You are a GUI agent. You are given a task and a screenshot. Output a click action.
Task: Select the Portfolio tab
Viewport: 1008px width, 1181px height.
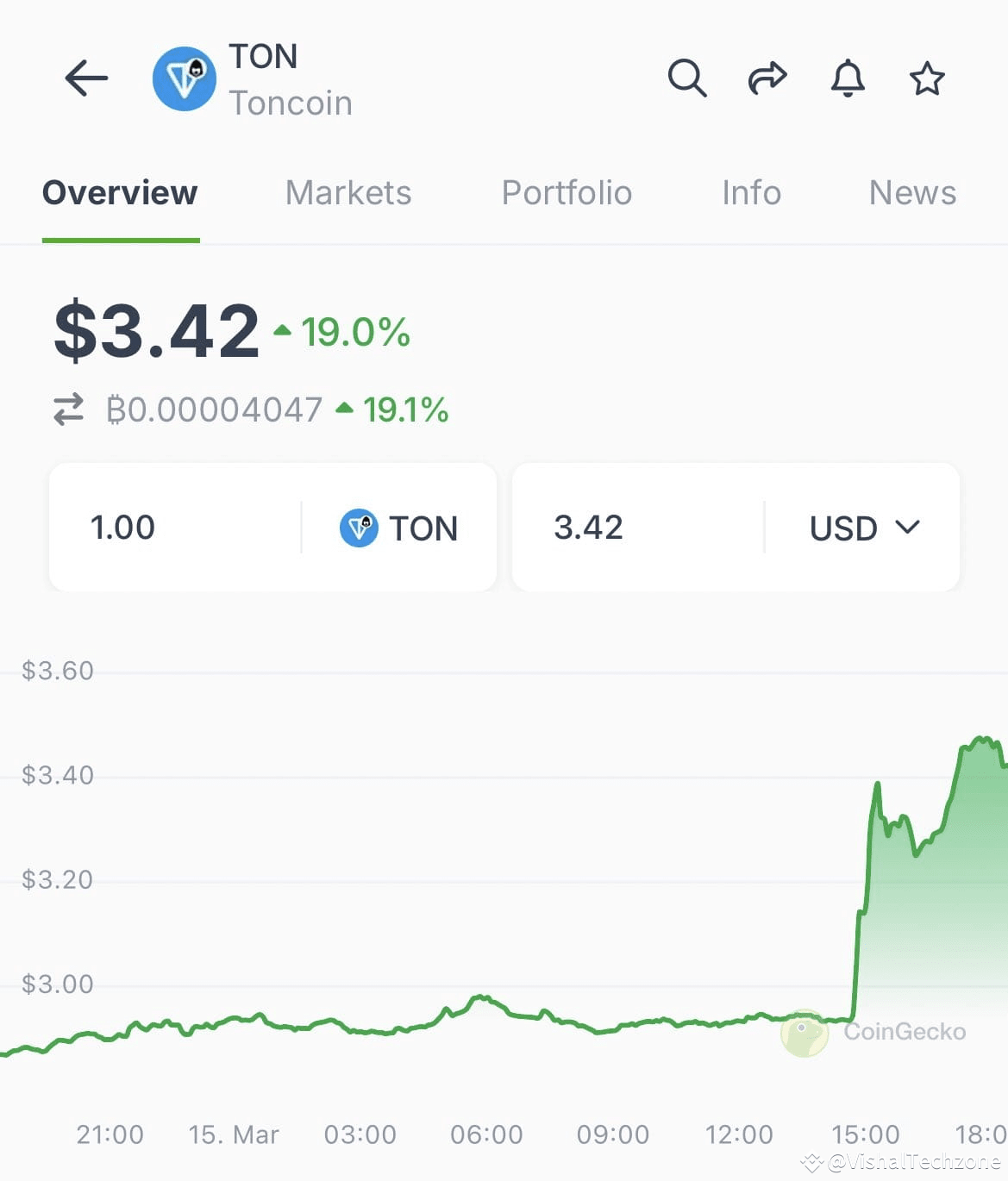(566, 193)
